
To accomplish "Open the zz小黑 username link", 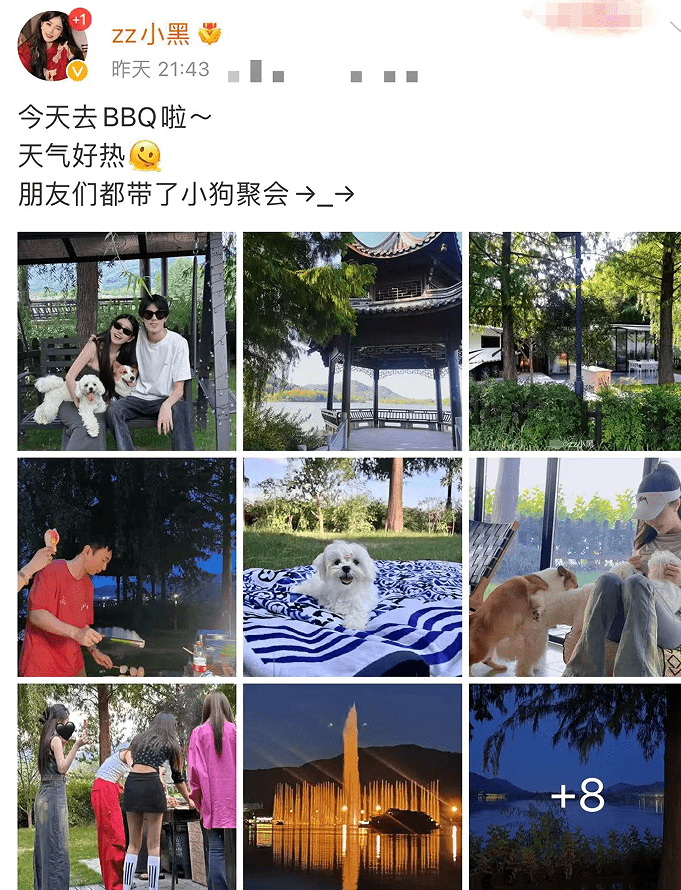I will coord(150,34).
